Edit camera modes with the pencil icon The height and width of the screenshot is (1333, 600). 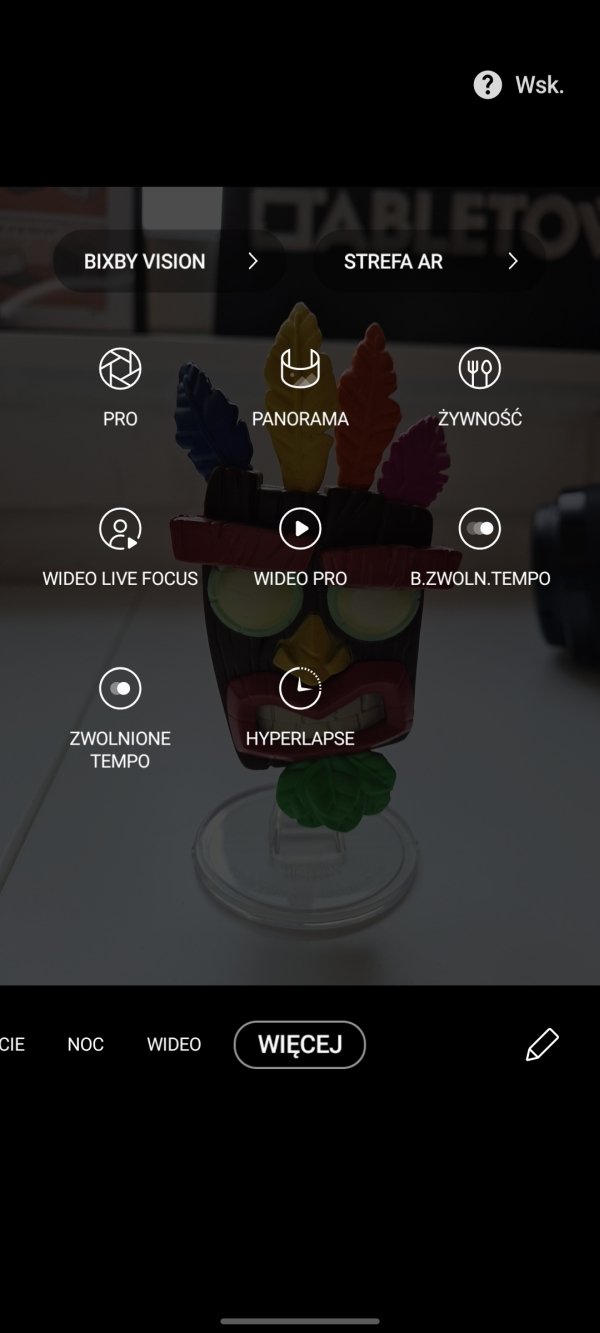(x=542, y=1044)
